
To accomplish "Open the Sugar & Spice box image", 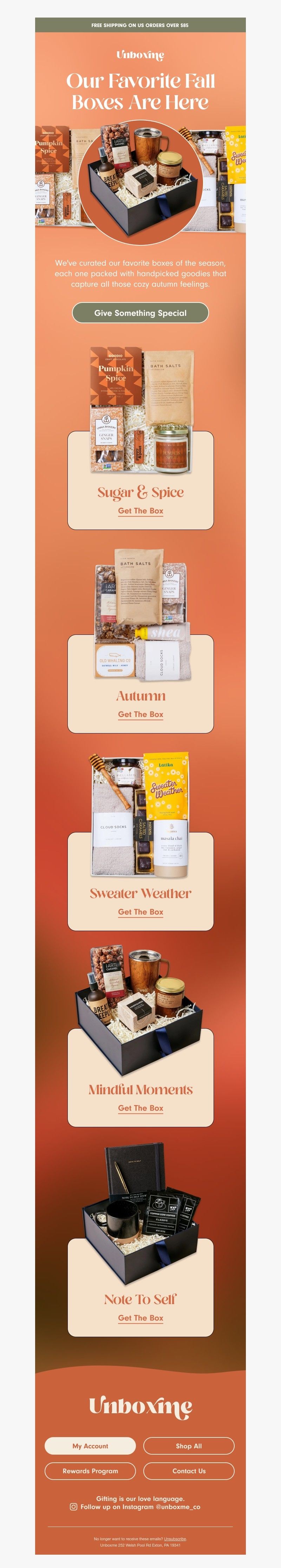I will coord(141,411).
